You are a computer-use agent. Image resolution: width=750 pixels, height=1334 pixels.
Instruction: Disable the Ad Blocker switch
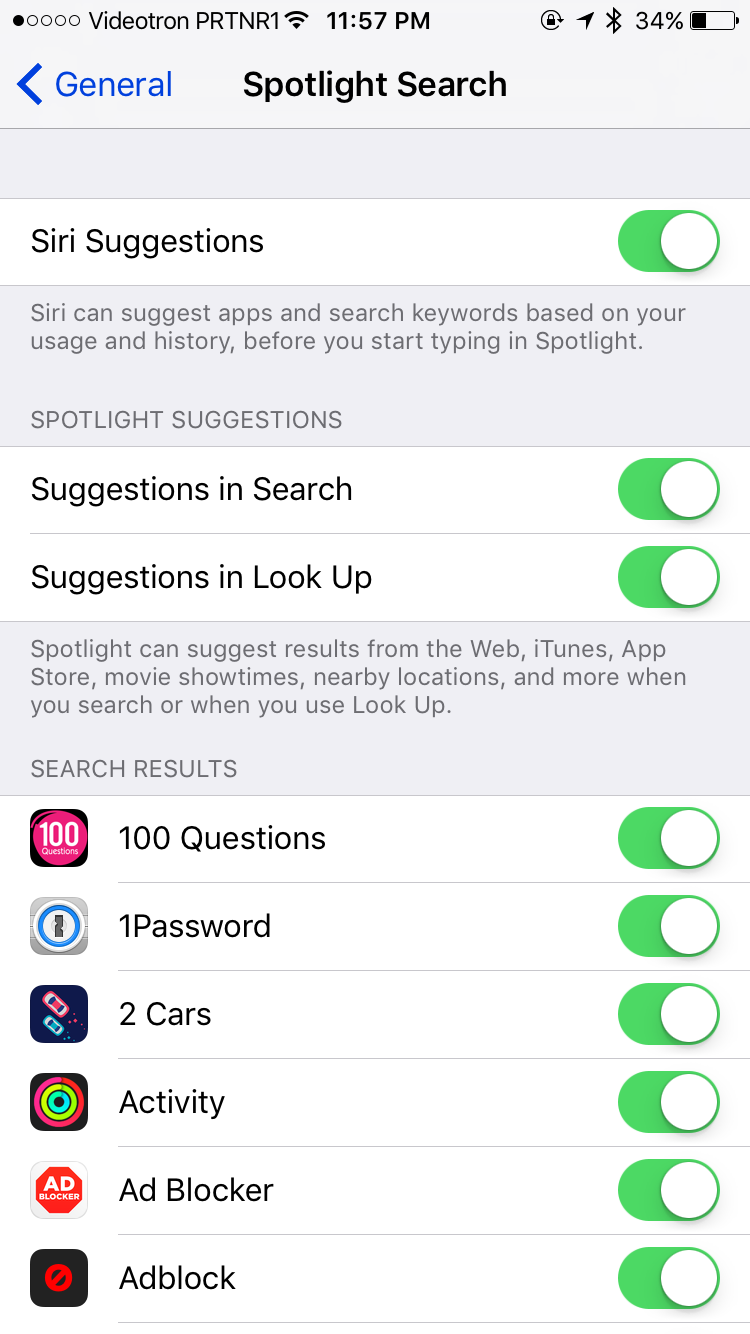pyautogui.click(x=669, y=1190)
